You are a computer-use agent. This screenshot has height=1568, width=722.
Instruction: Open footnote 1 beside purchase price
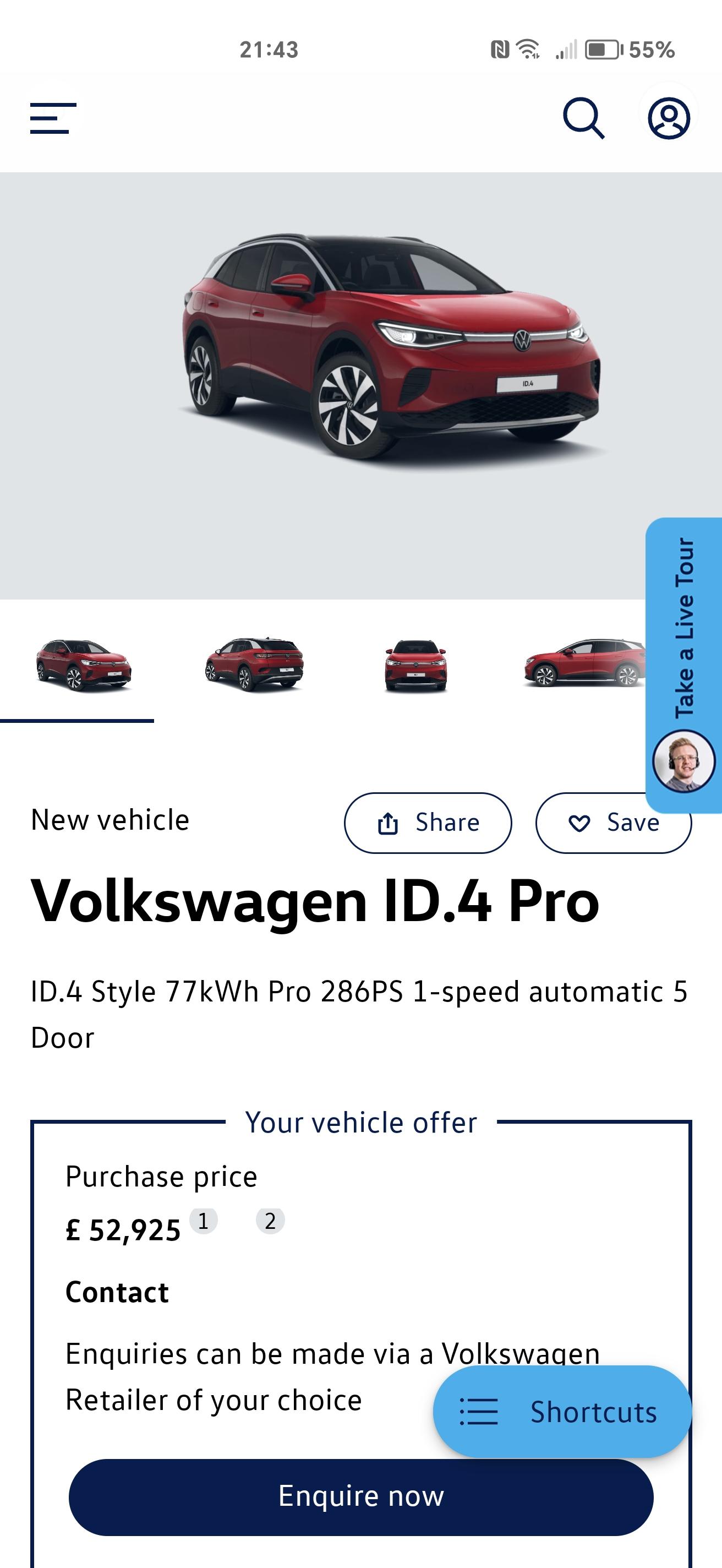(x=204, y=1221)
